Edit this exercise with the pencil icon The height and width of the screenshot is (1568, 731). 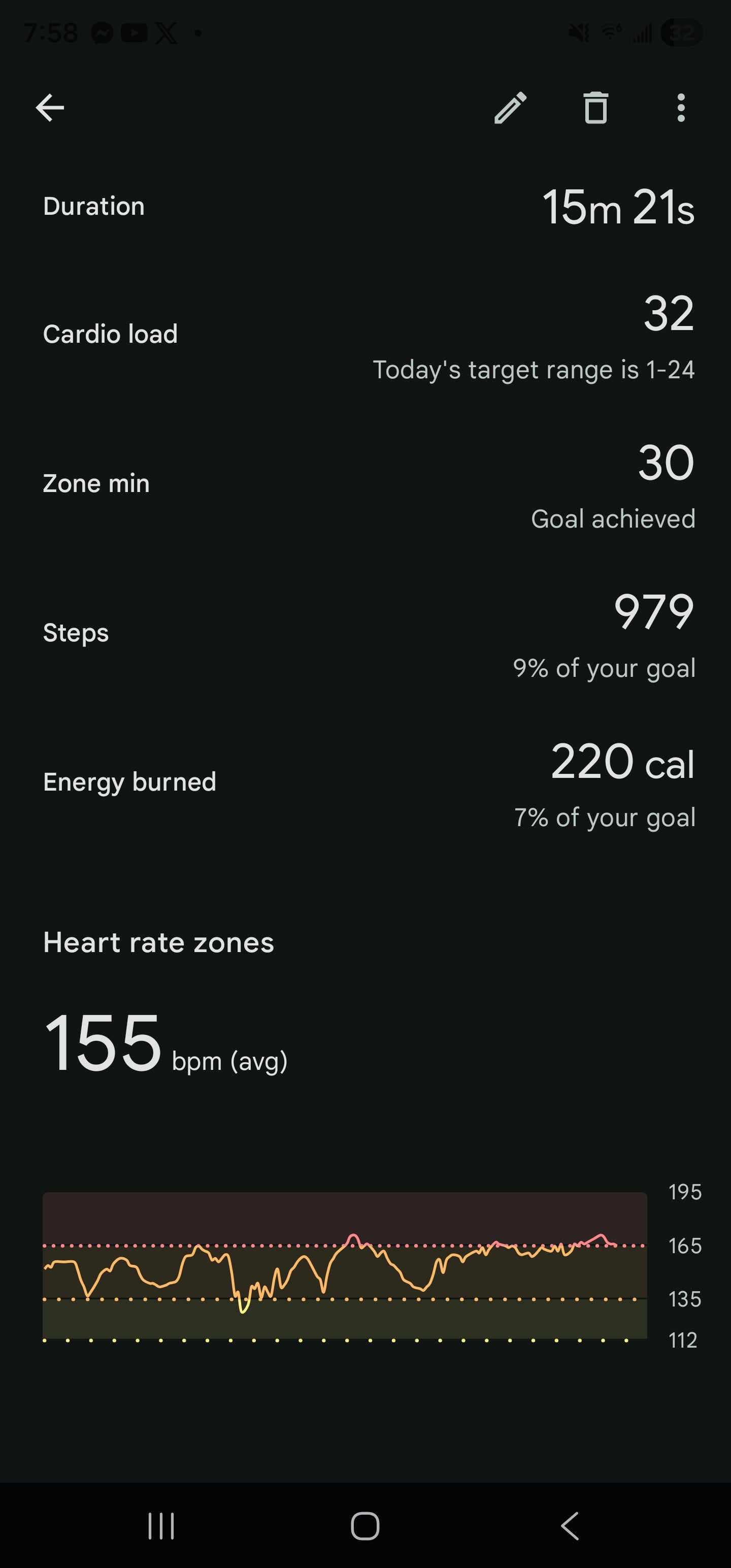tap(510, 108)
